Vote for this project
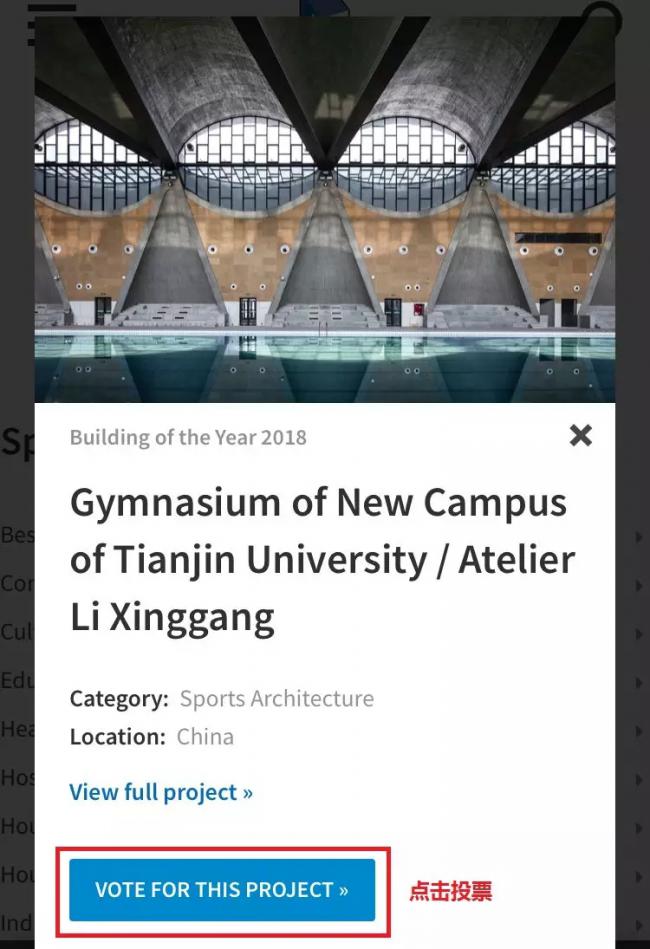This screenshot has width=650, height=949. (x=222, y=889)
